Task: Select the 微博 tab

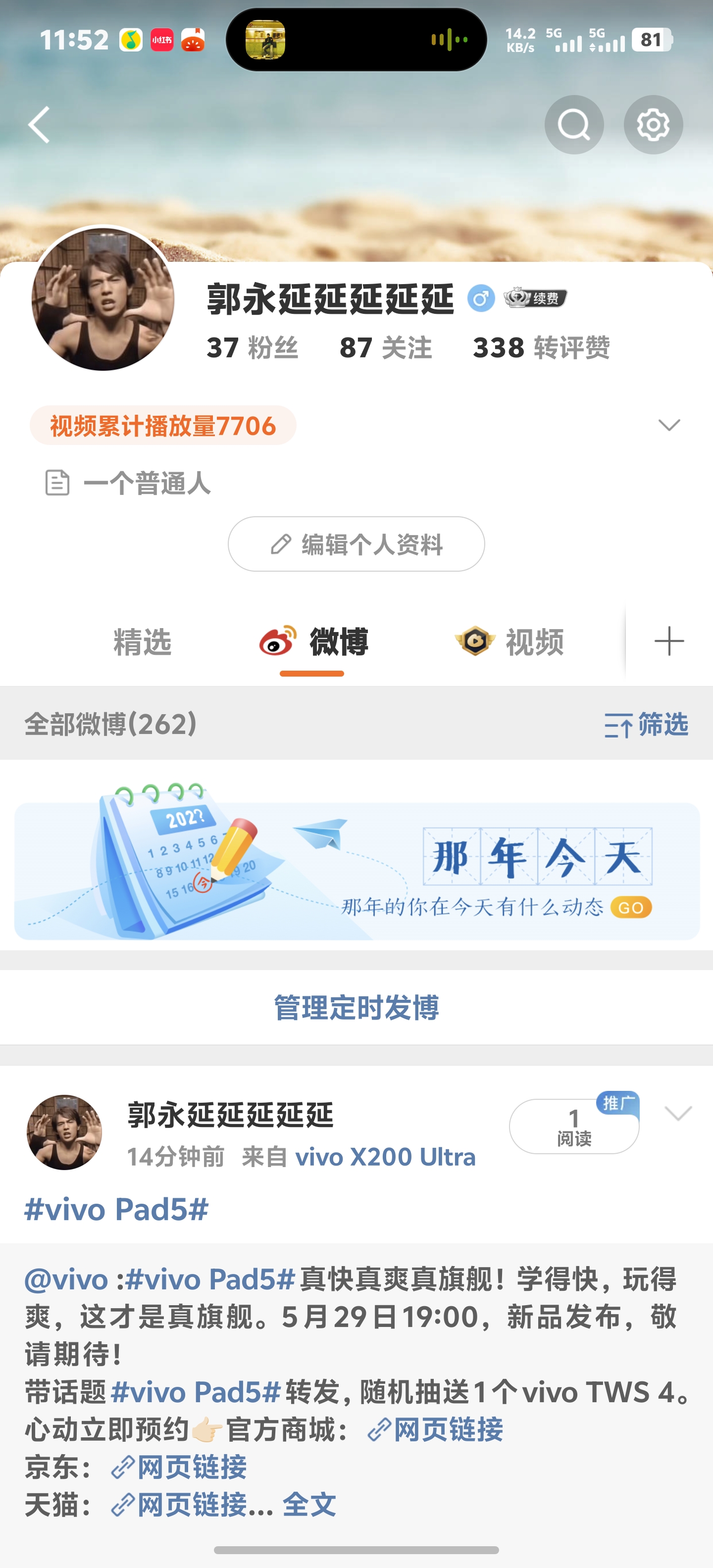Action: pyautogui.click(x=314, y=642)
